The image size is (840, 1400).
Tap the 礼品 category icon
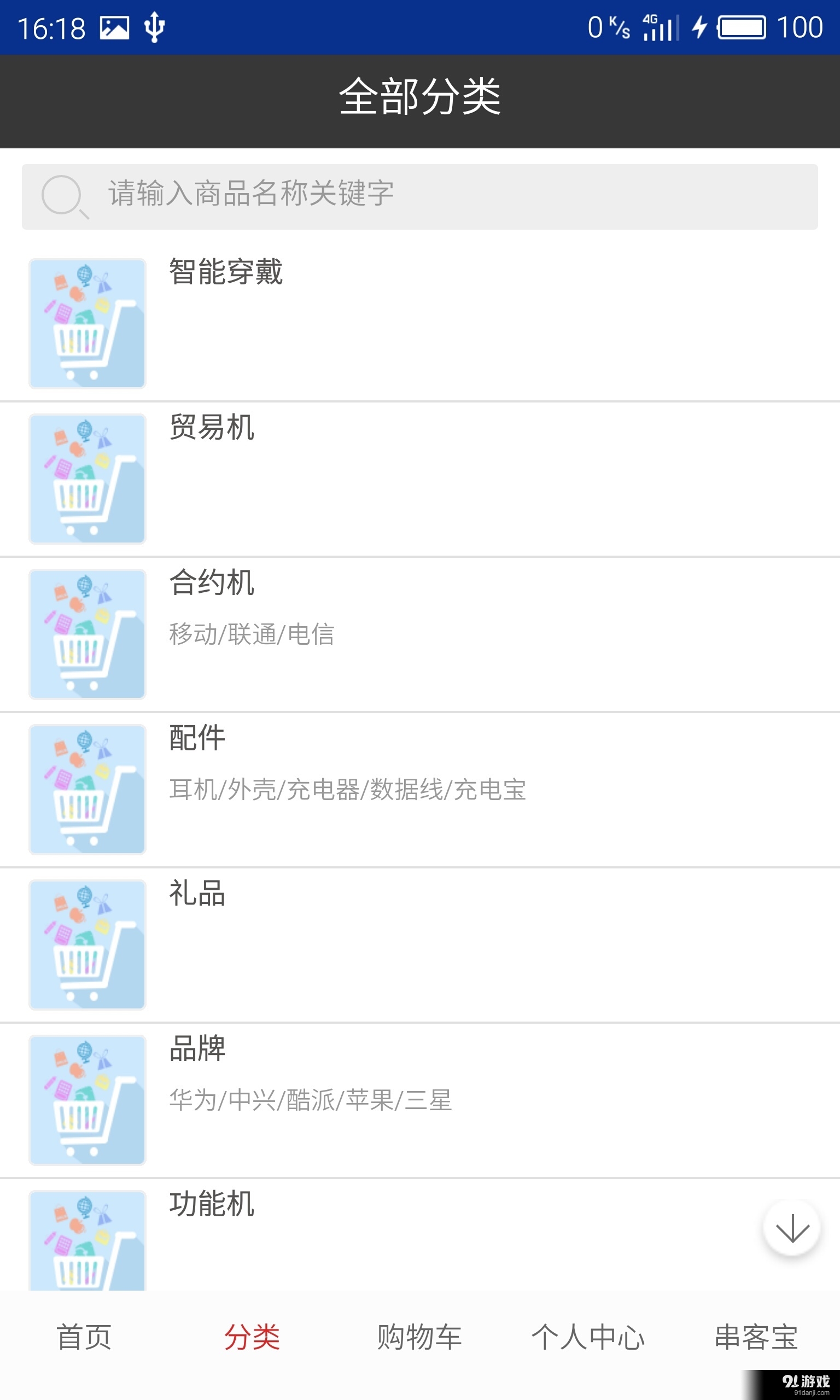(x=87, y=946)
